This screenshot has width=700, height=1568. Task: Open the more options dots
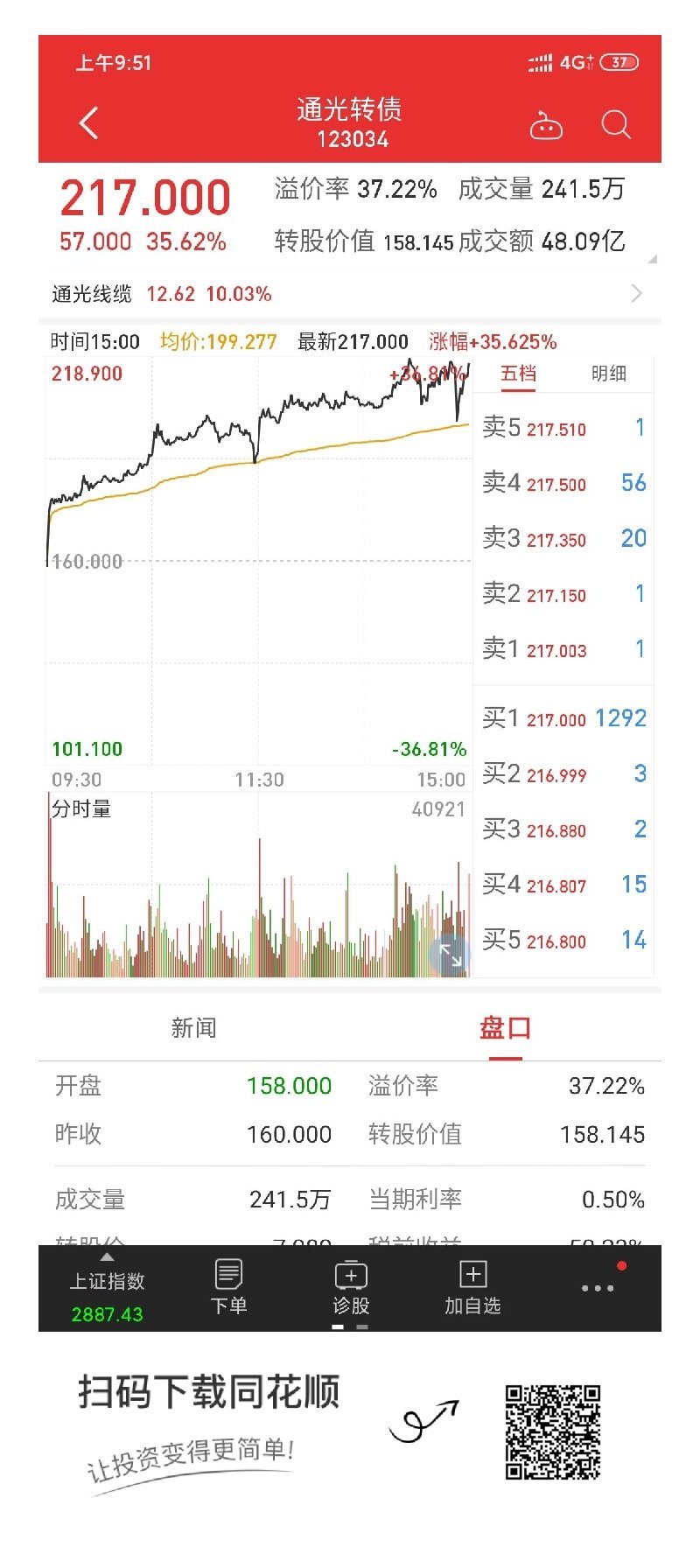coord(598,1288)
